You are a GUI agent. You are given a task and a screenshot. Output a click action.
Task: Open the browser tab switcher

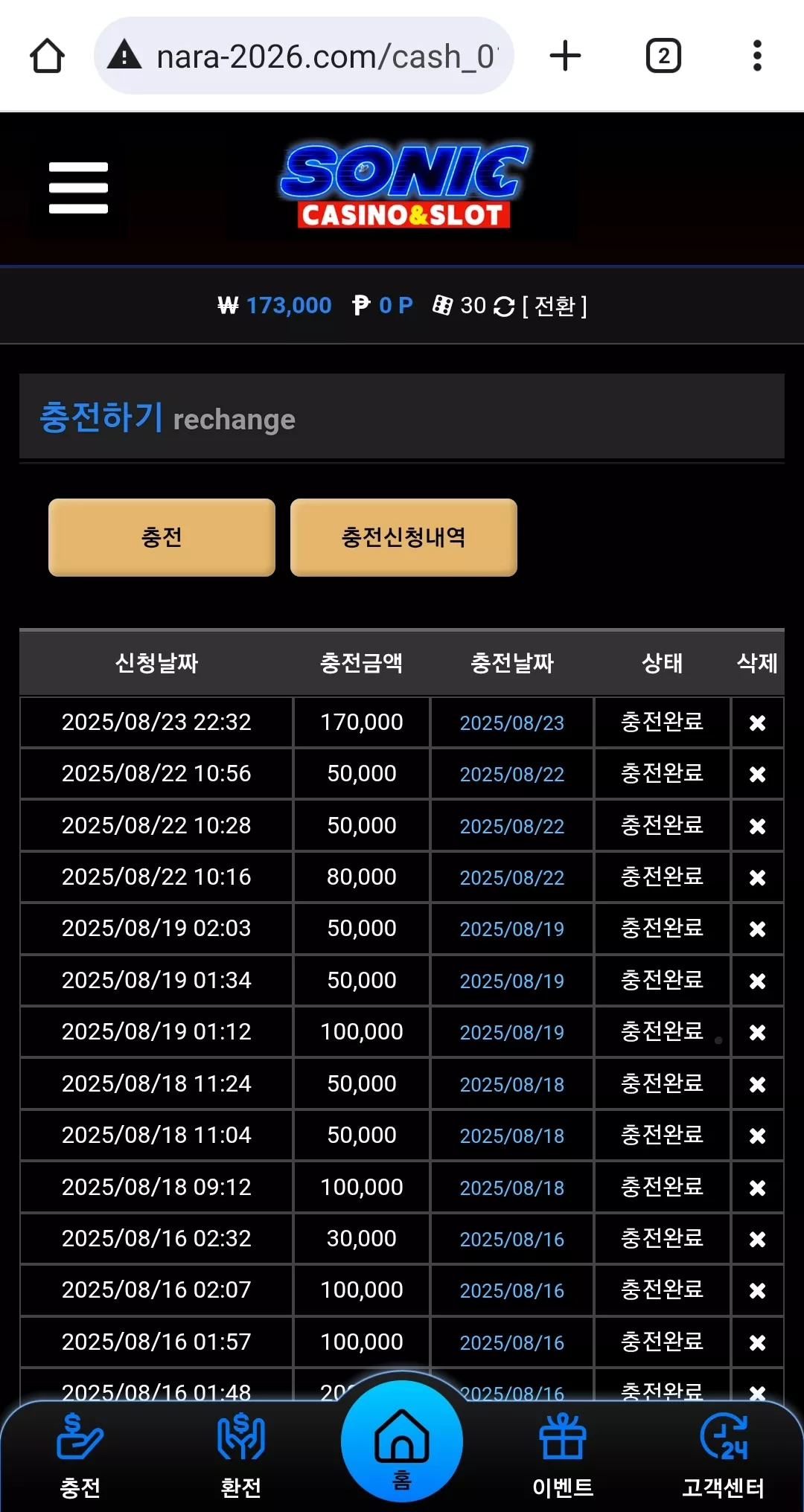pos(663,56)
